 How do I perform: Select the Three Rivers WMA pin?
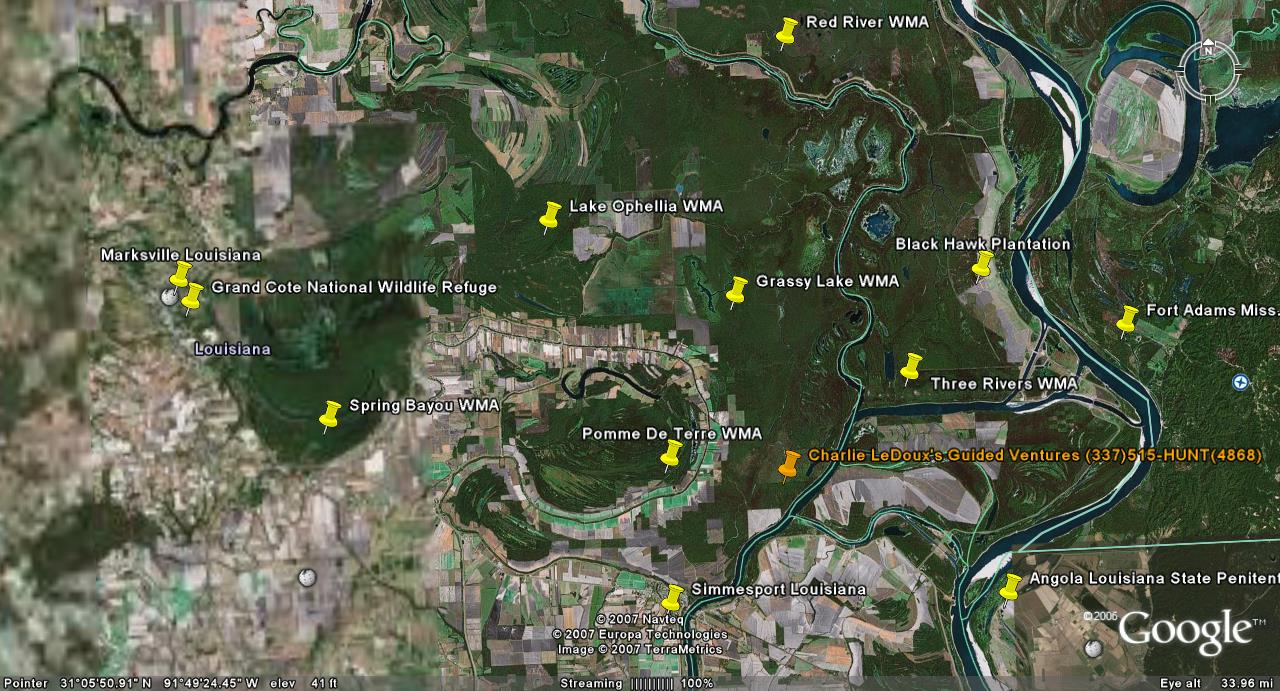click(x=911, y=365)
